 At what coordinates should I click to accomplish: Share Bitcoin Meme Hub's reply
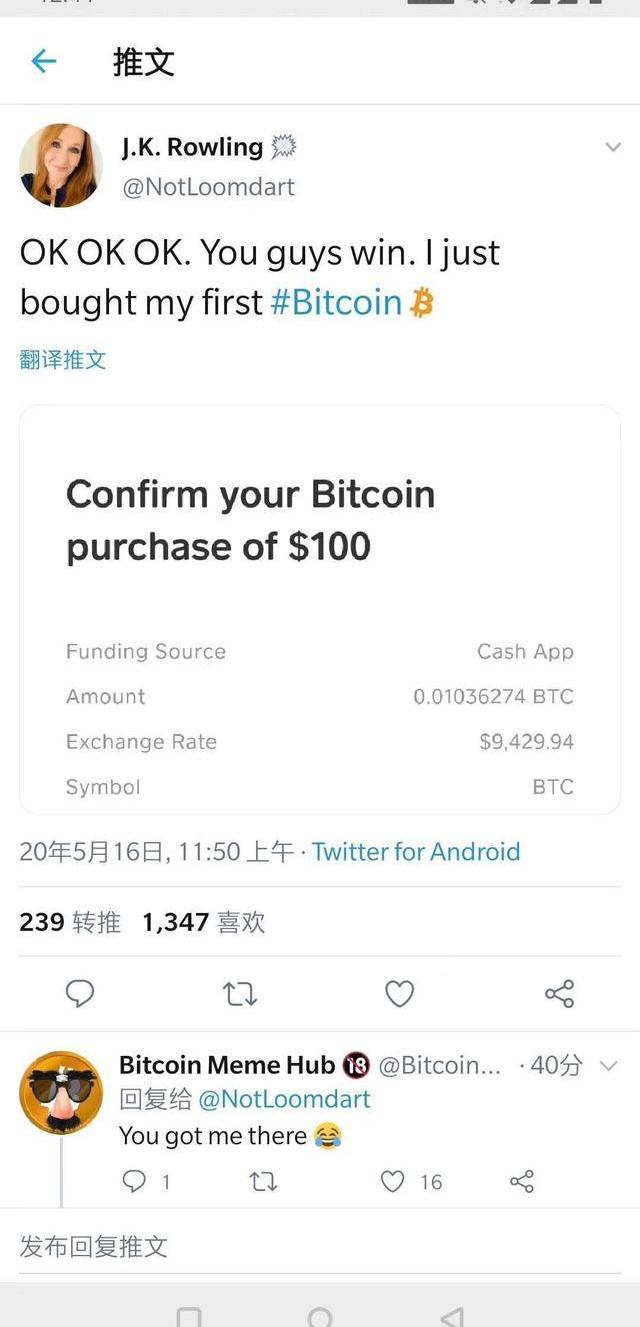[522, 1182]
